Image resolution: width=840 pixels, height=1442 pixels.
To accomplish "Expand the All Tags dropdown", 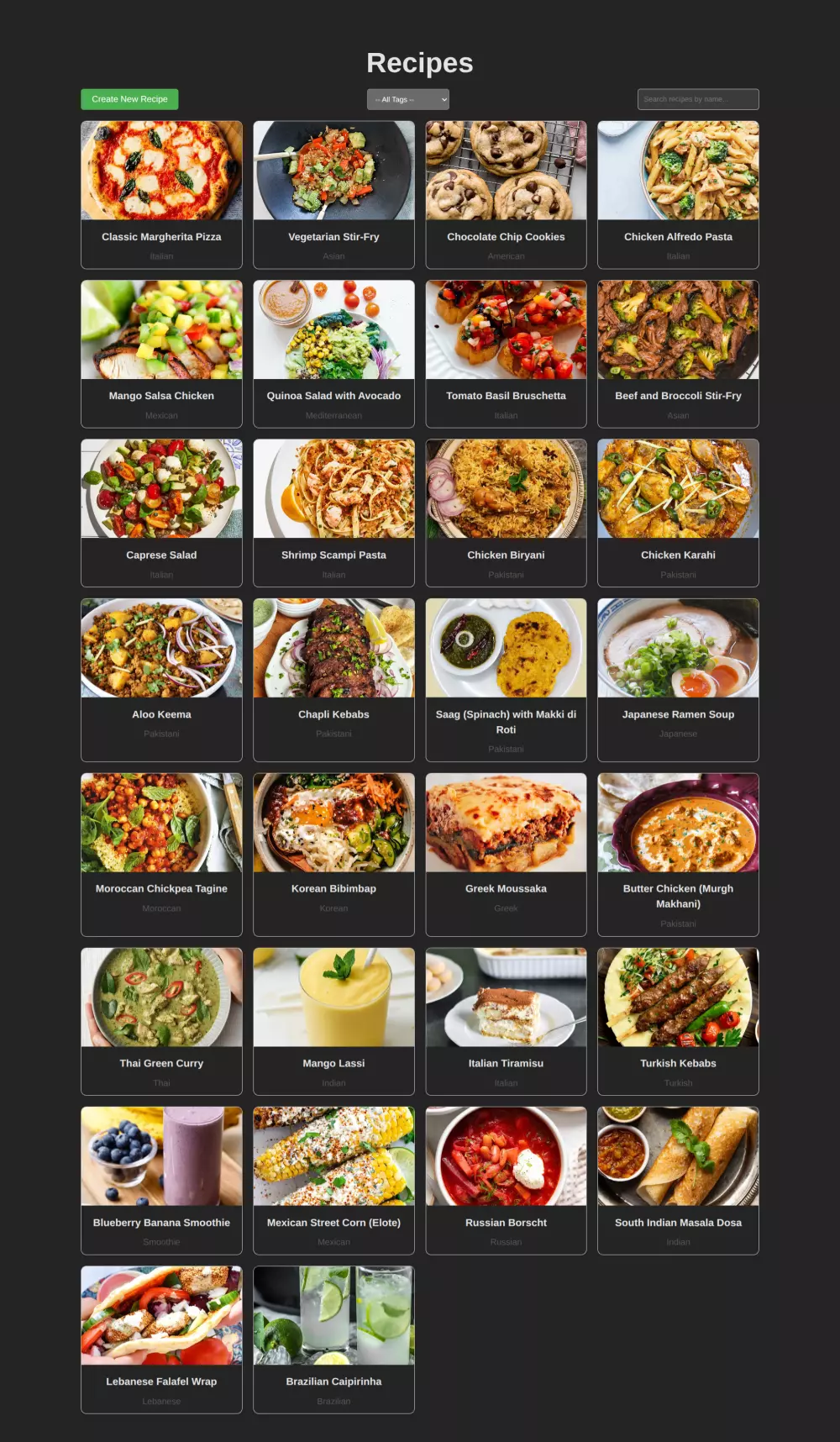I will (408, 99).
